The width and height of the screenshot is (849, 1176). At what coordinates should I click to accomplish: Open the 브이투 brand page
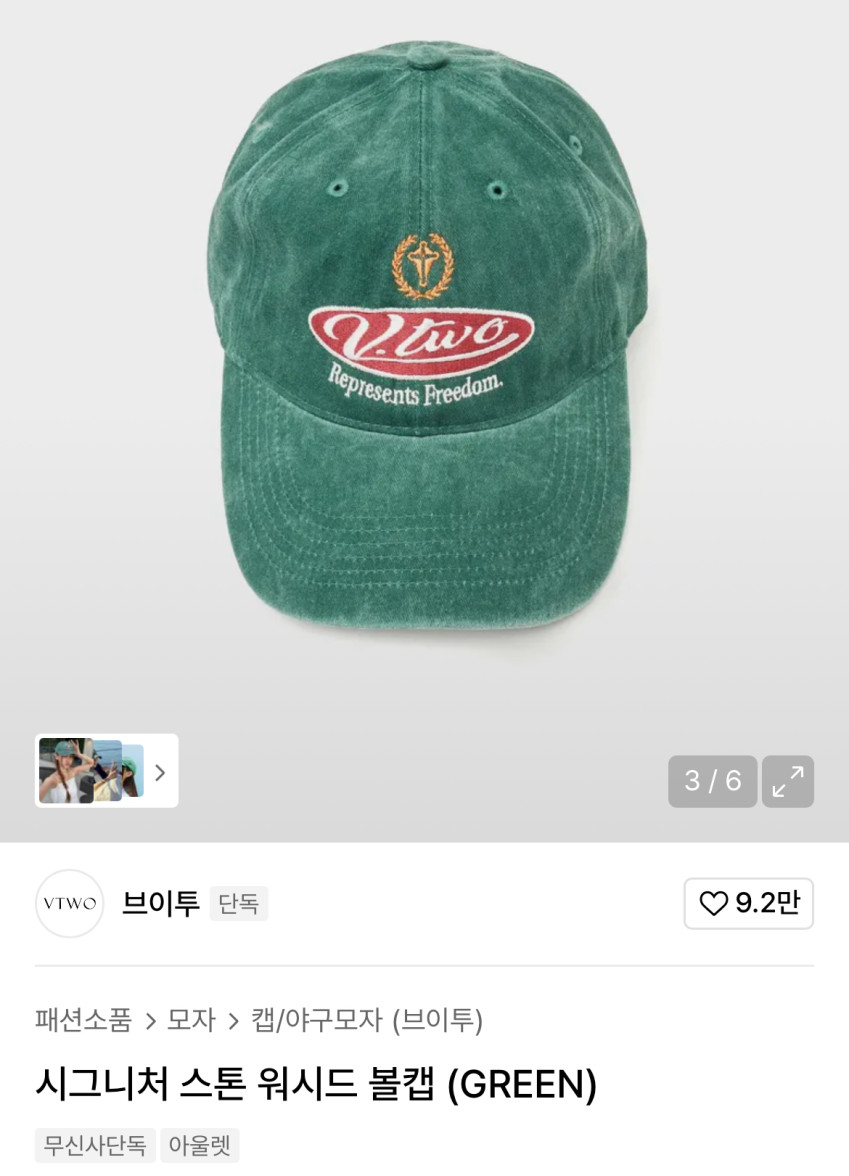(x=160, y=903)
